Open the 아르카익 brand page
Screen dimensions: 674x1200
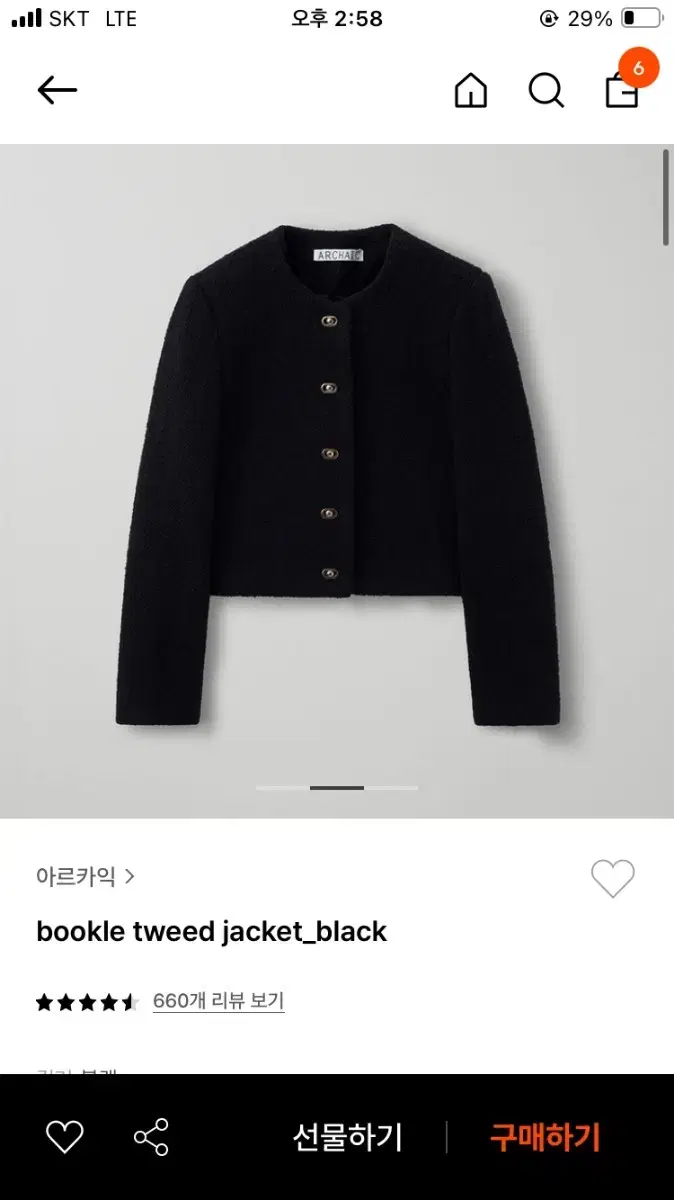(85, 877)
